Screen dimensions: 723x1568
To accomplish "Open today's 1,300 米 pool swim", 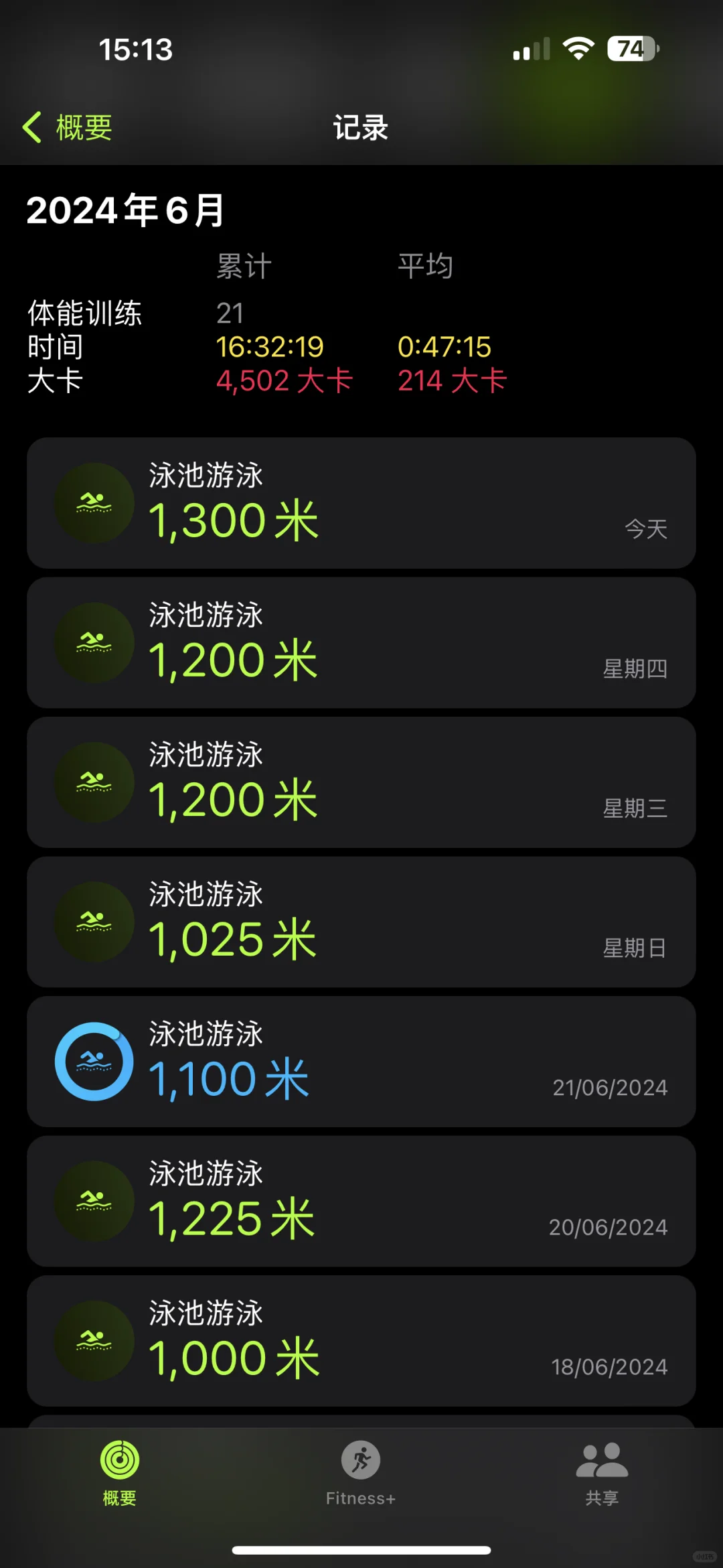I will click(361, 503).
